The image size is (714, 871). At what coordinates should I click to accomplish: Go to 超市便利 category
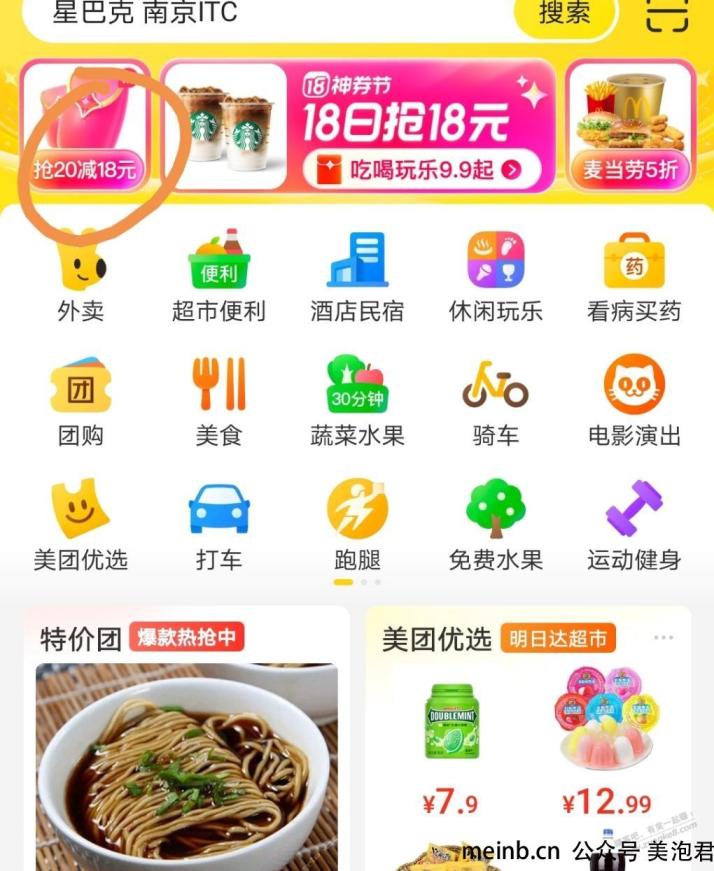click(x=218, y=275)
